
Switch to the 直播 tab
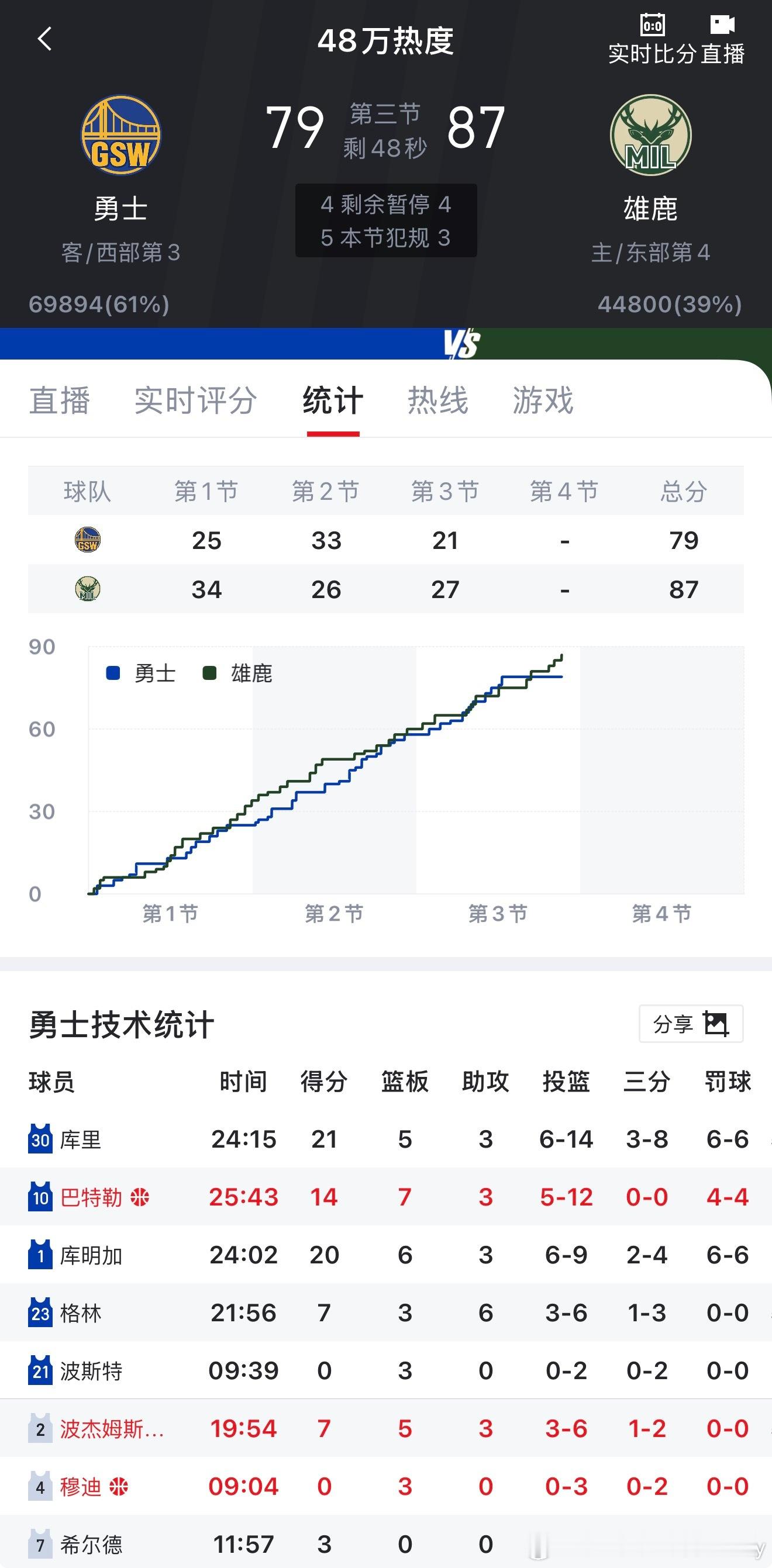60,400
